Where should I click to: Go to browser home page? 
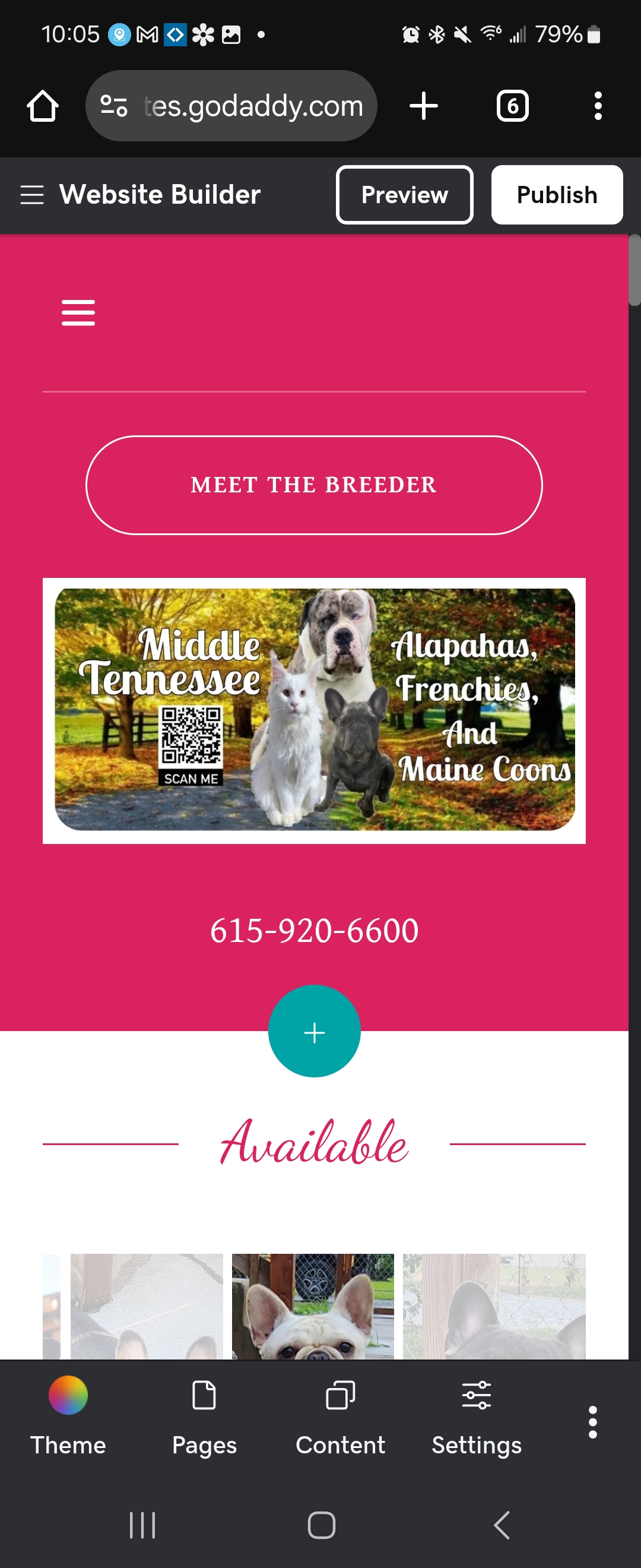pos(43,106)
